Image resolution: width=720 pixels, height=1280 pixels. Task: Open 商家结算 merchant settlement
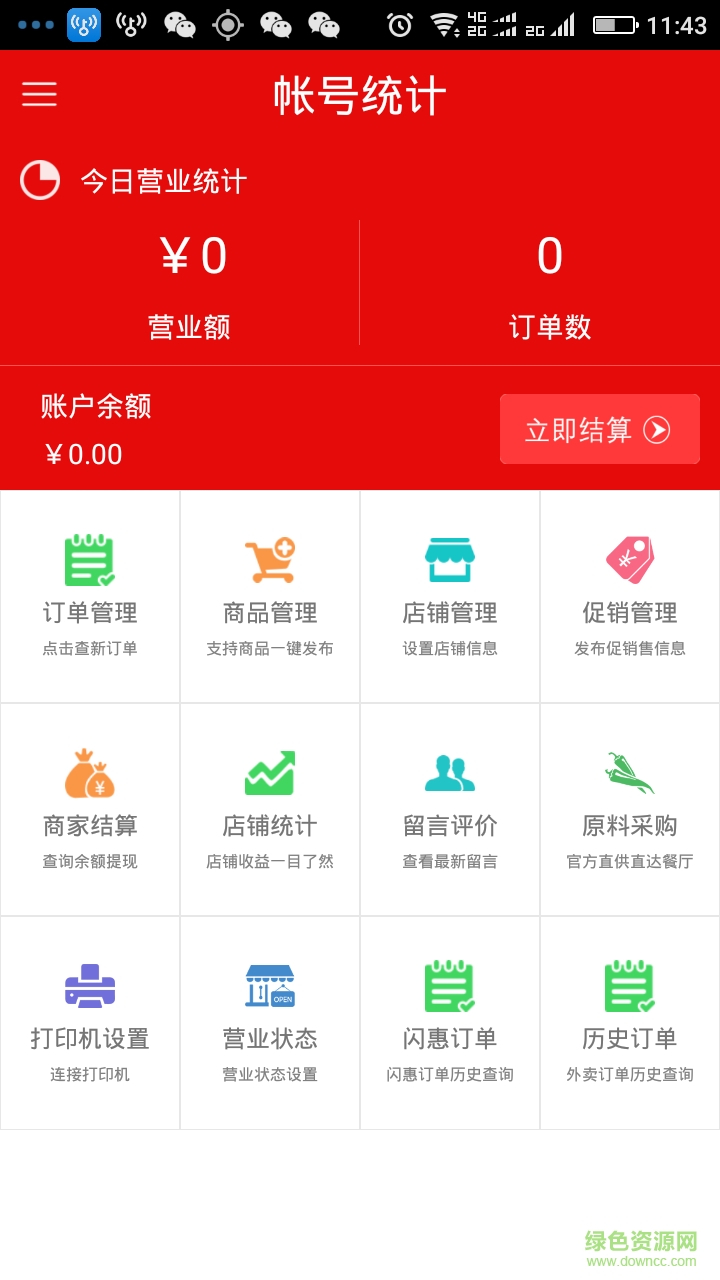point(90,810)
